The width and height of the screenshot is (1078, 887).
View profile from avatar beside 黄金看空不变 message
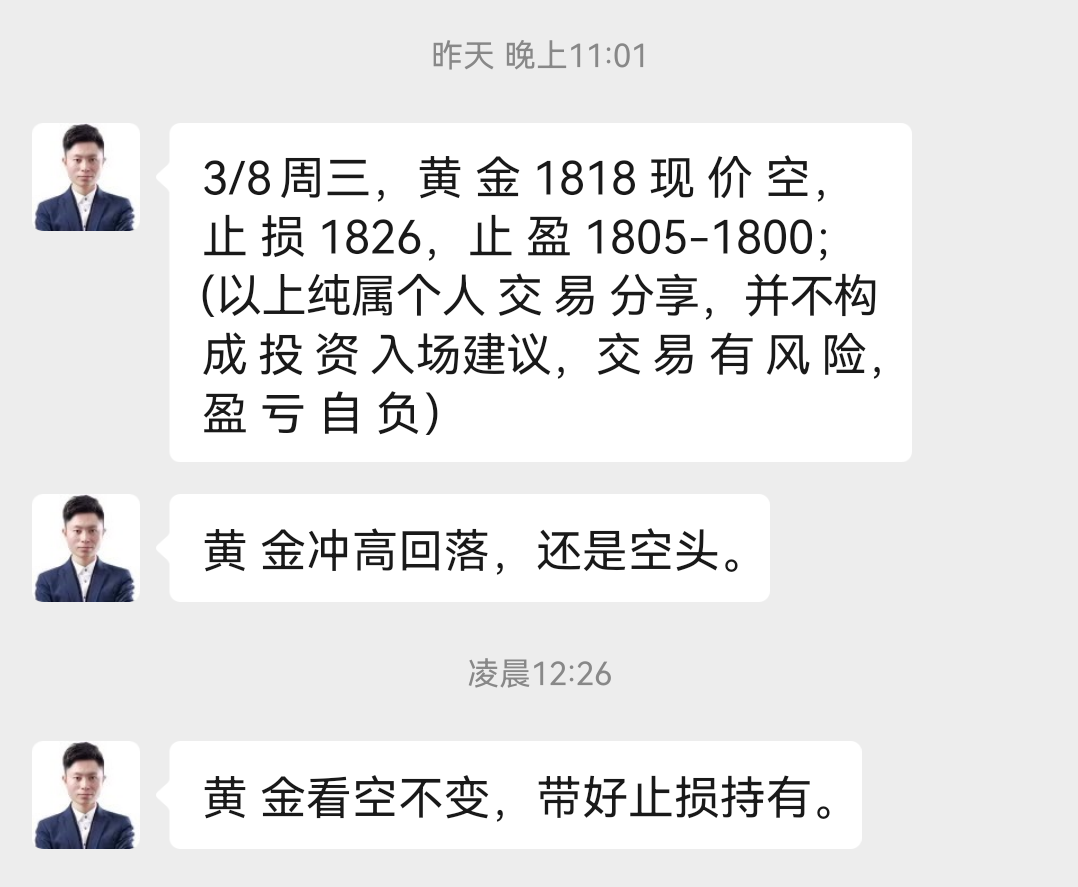tap(85, 795)
